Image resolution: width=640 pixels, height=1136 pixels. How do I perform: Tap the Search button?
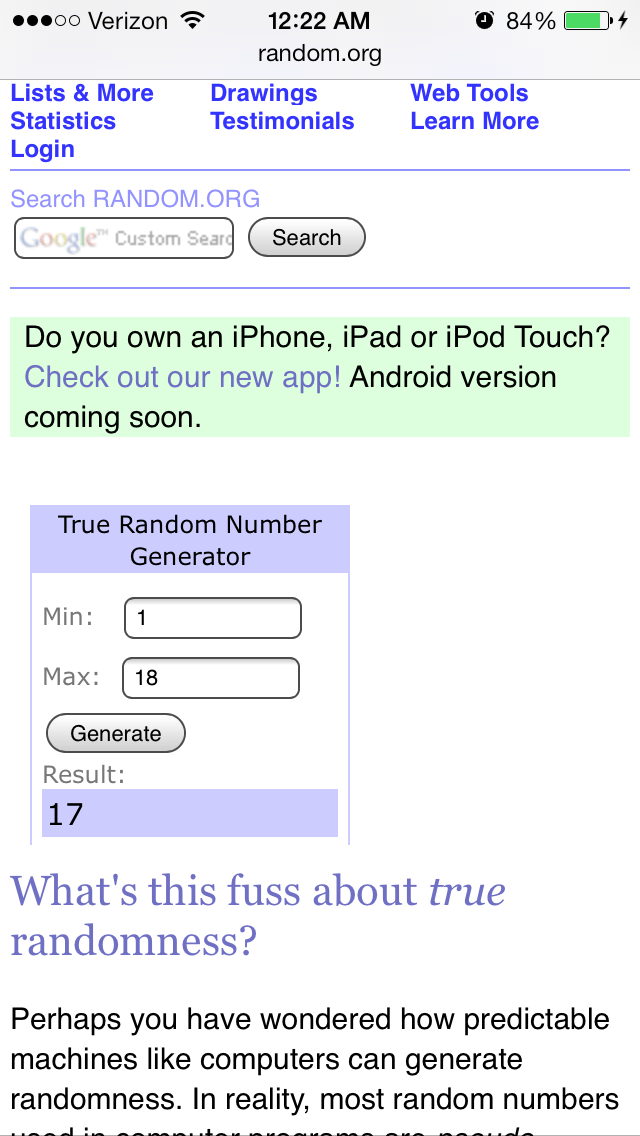tap(306, 238)
